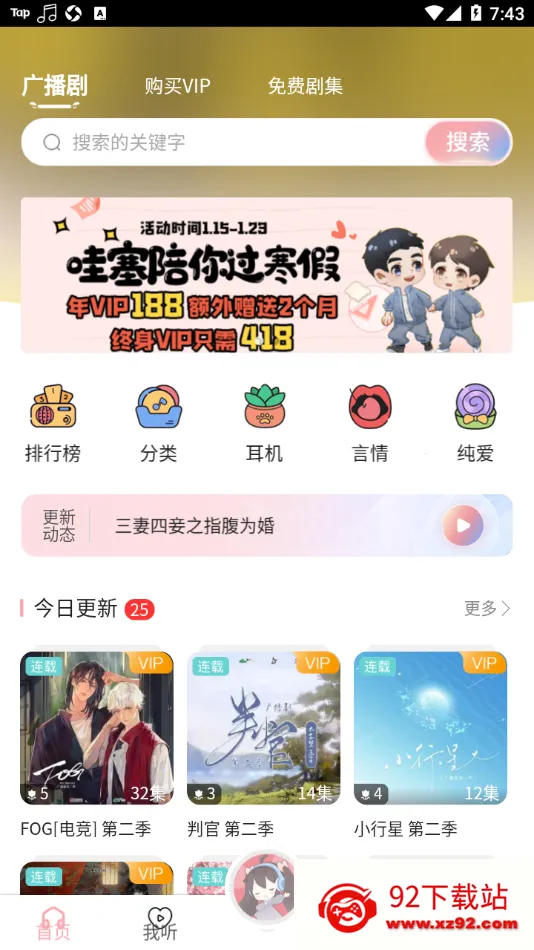Screen dimensions: 534x950
Task: Open the 判官 第二季 drama card
Action: point(264,745)
